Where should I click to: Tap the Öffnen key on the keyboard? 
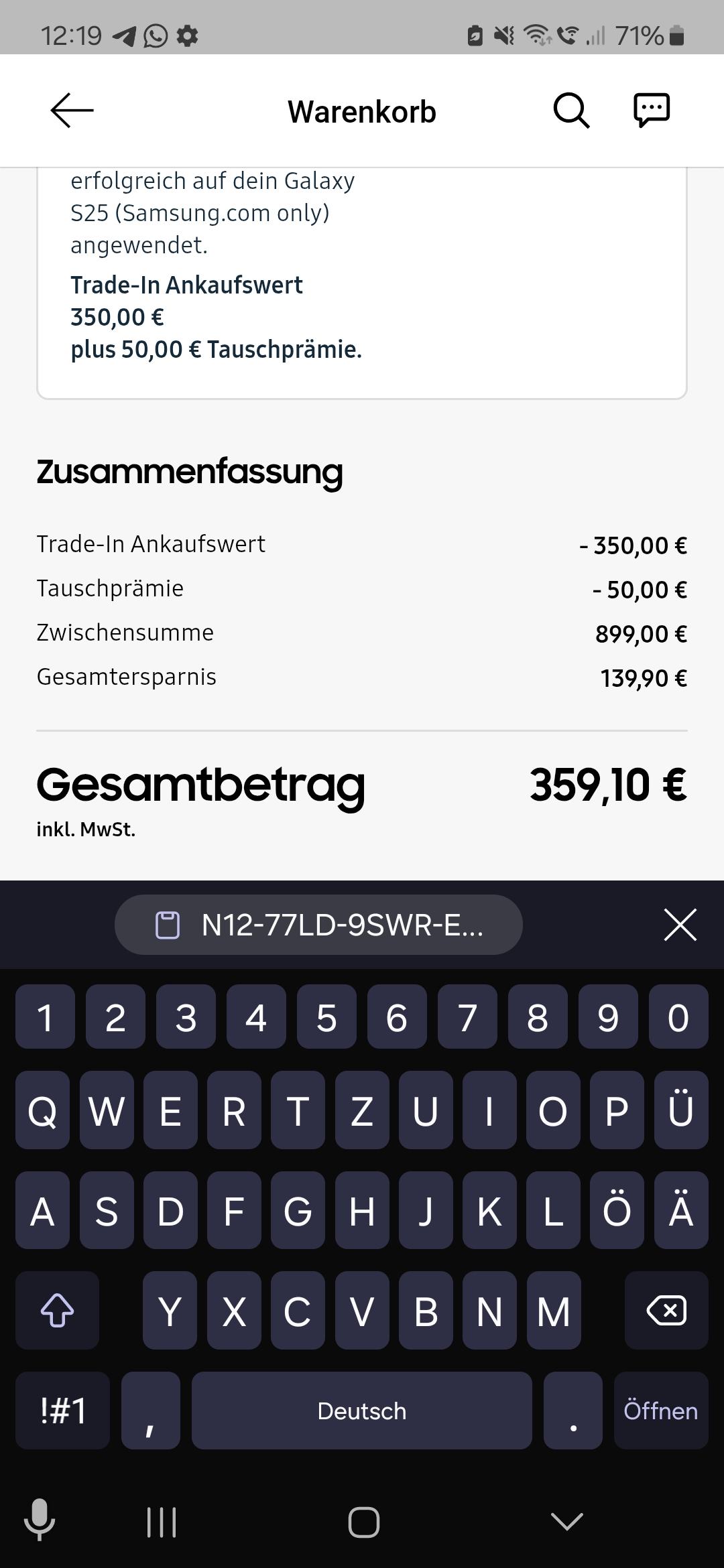click(660, 1410)
